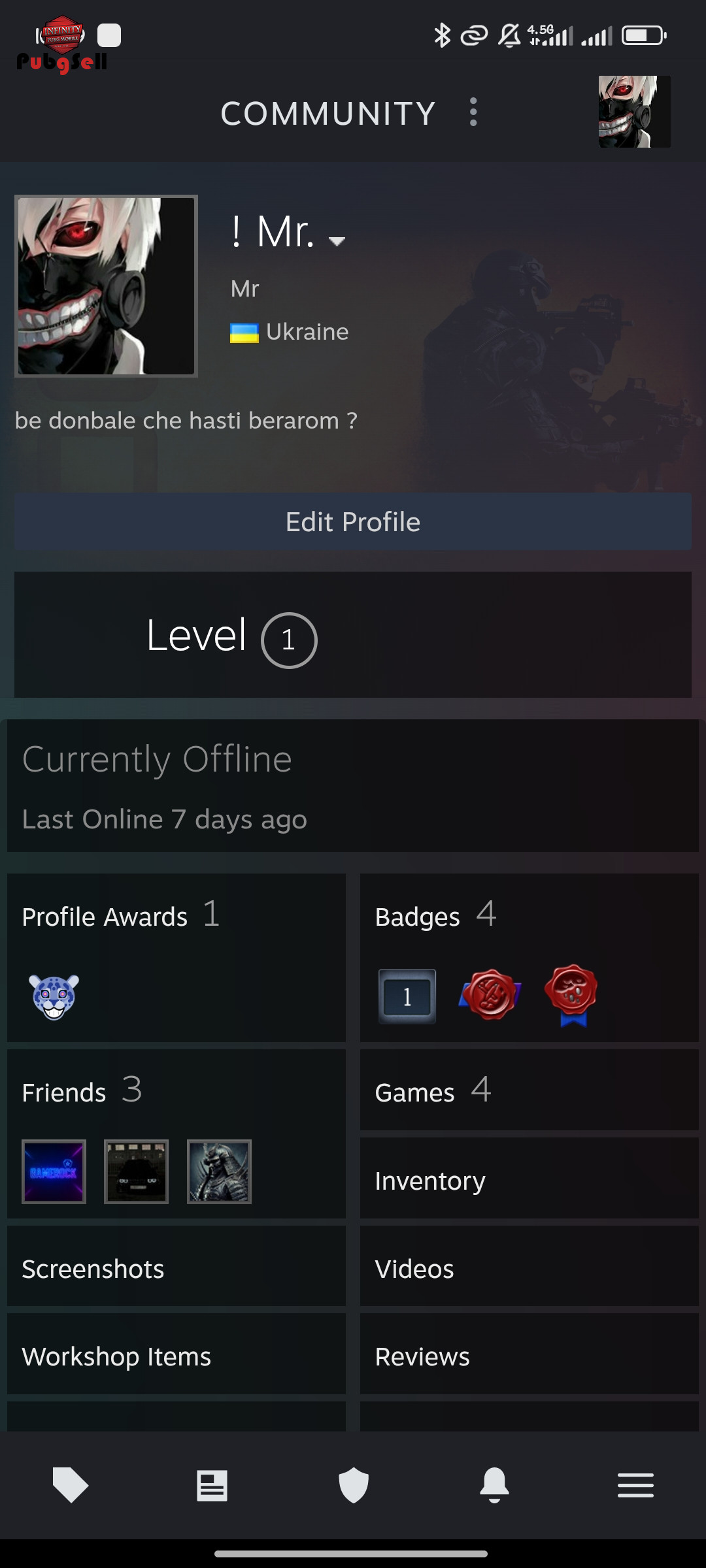Switch to the store tag tab

(71, 1485)
